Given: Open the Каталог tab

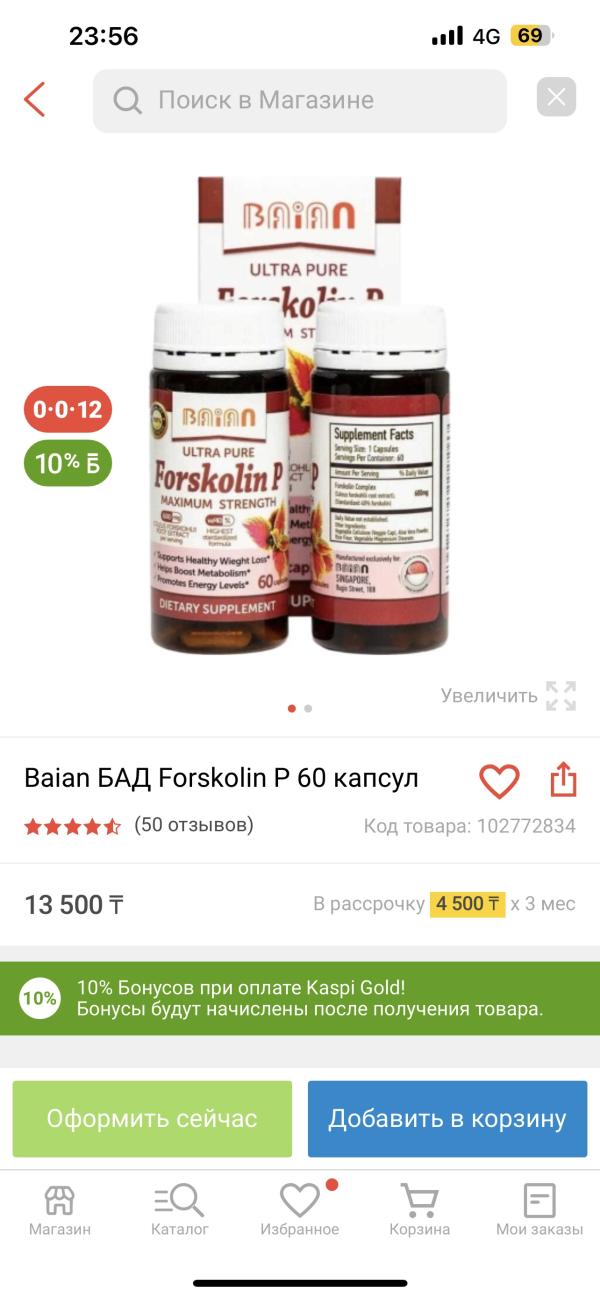Looking at the screenshot, I should tap(180, 1208).
